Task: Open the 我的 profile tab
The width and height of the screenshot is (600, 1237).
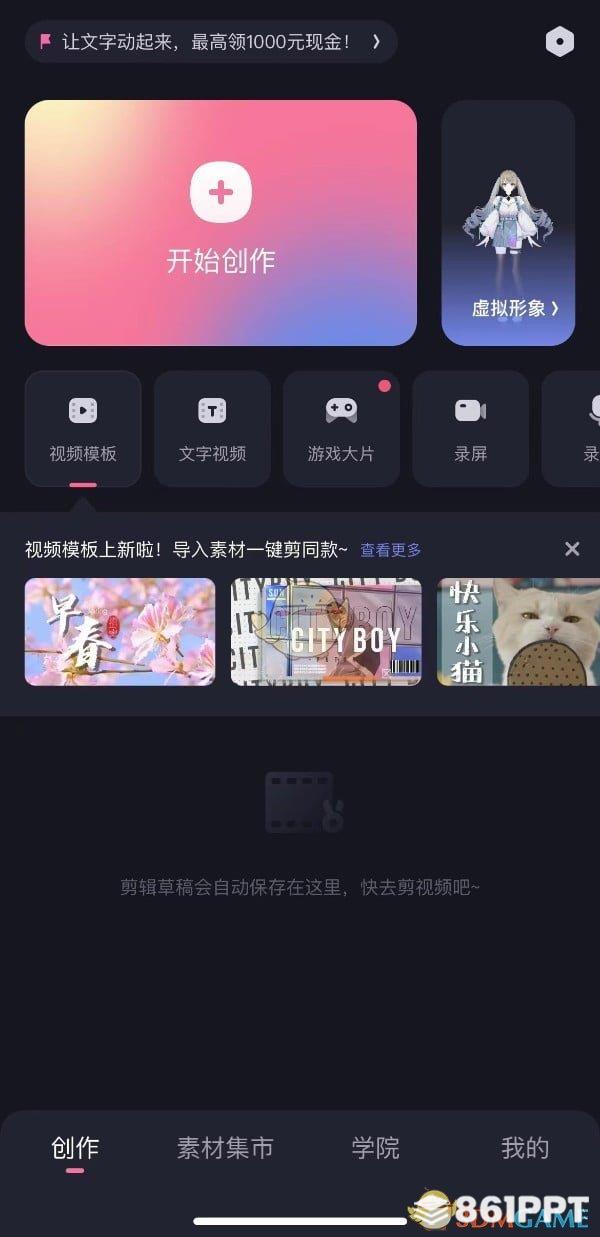Action: (x=525, y=1148)
